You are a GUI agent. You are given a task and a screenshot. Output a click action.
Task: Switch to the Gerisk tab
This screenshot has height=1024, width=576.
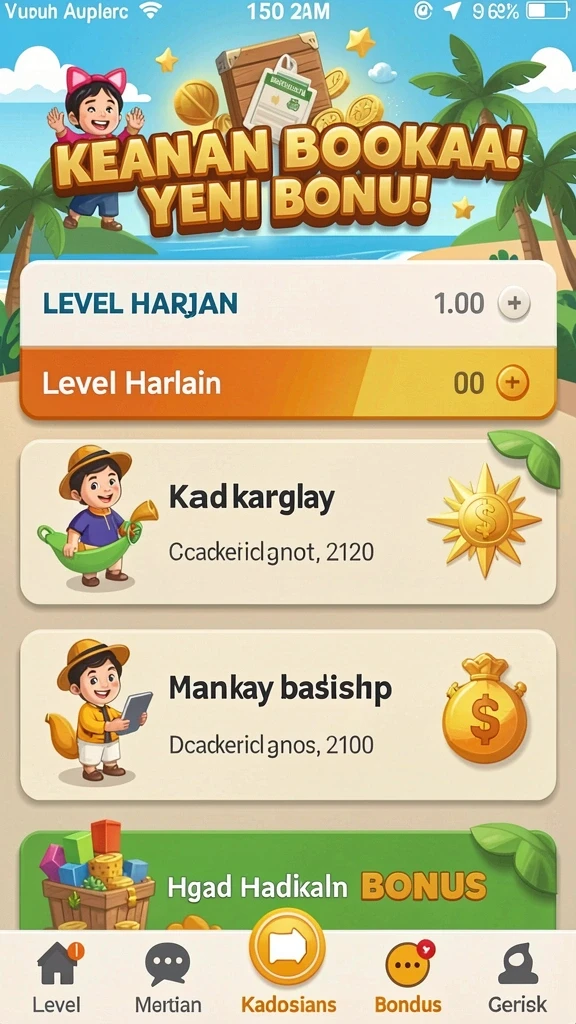tap(518, 977)
